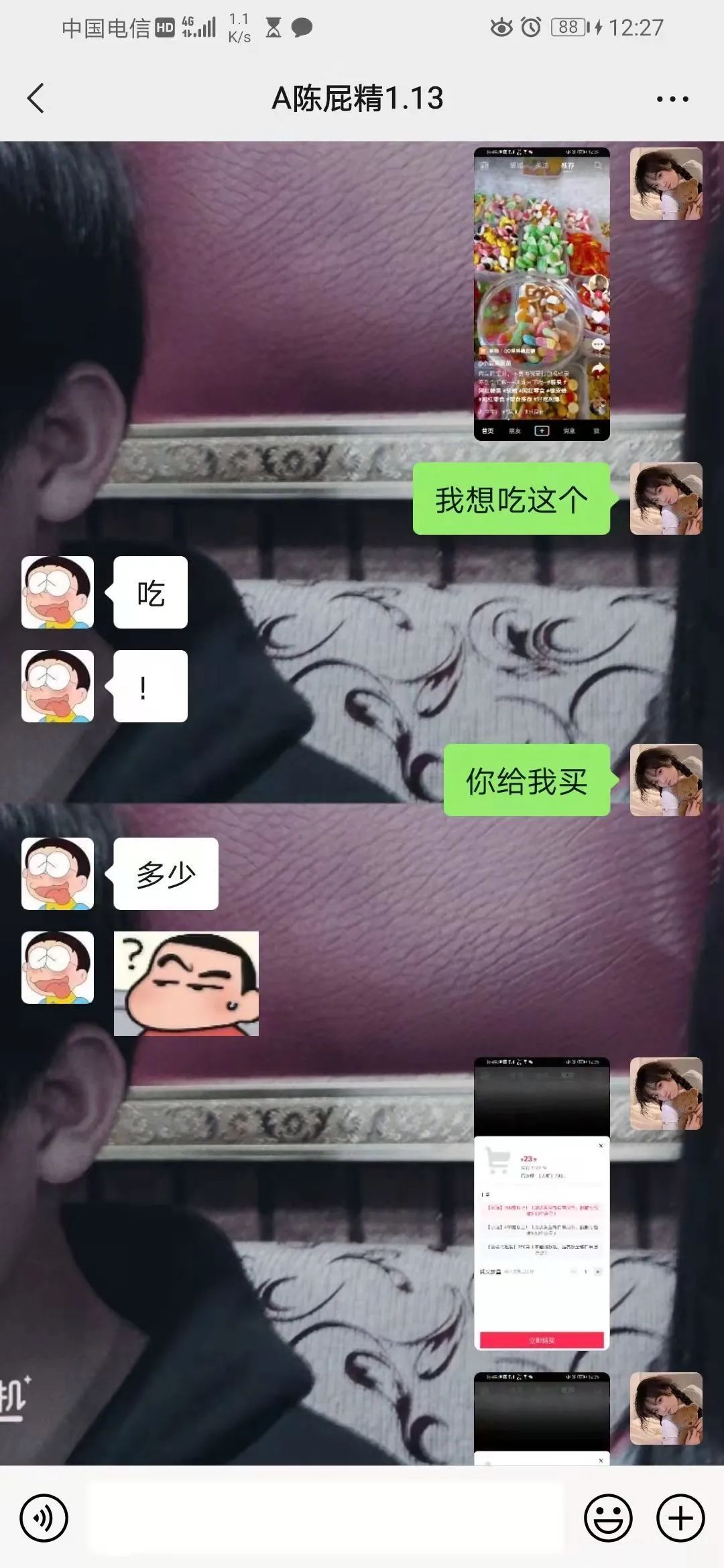Focus the message text input field

coord(327,1518)
